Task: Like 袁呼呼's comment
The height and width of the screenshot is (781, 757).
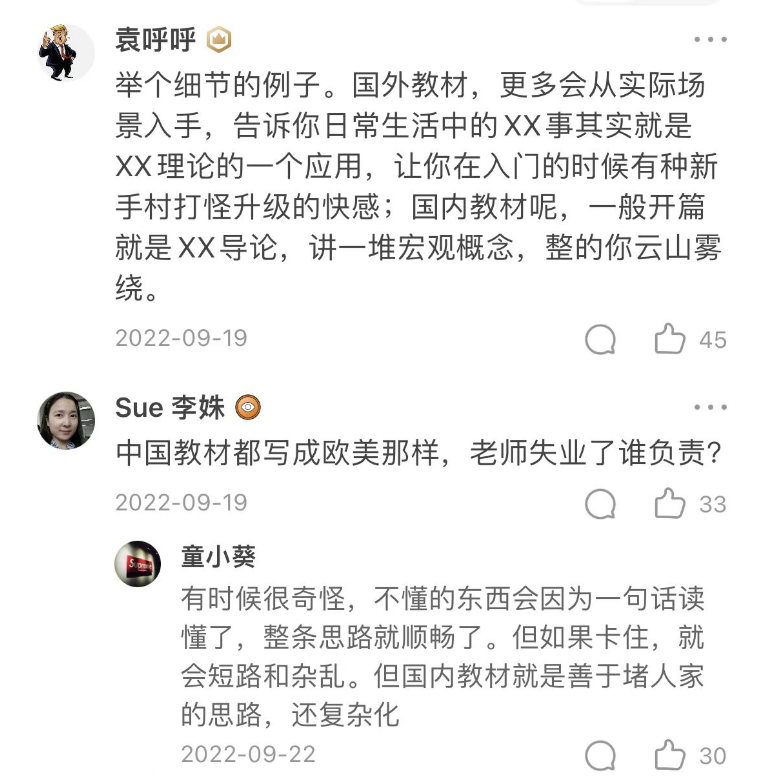Action: [x=670, y=340]
